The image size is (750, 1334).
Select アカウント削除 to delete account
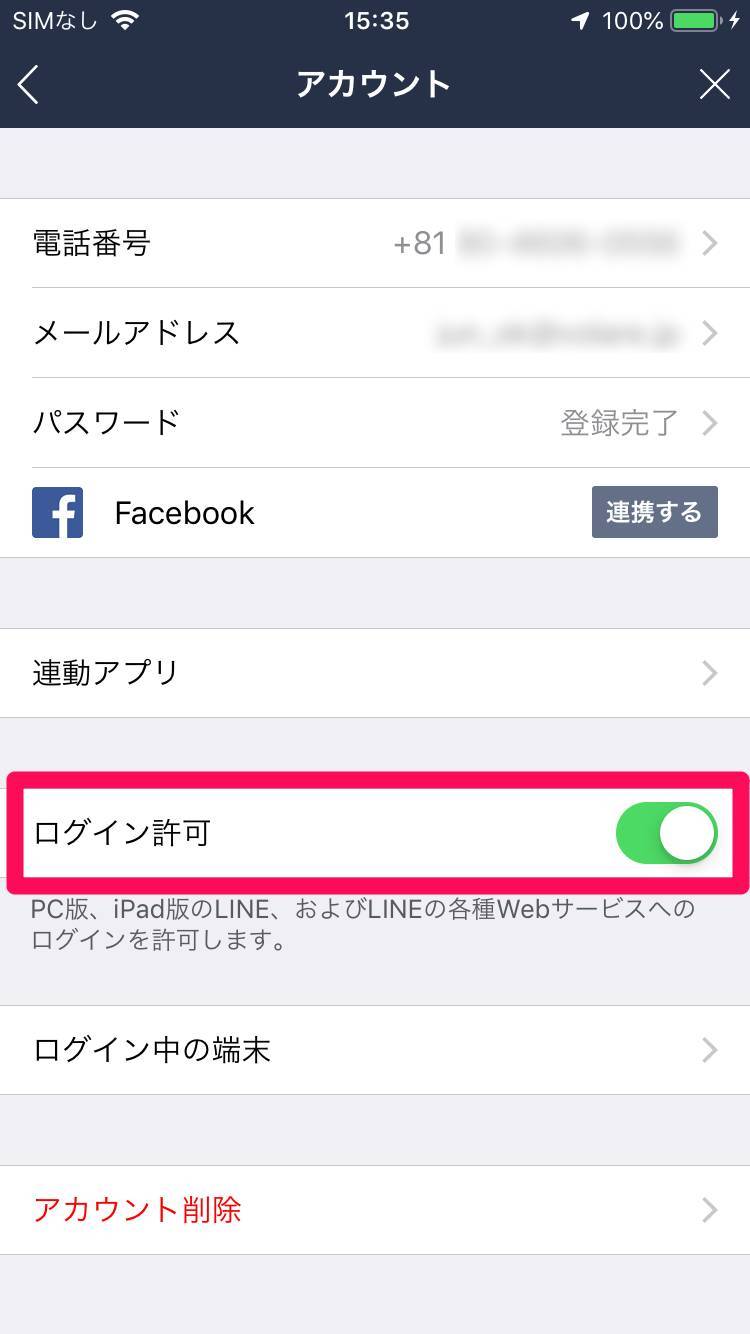pyautogui.click(x=375, y=1210)
